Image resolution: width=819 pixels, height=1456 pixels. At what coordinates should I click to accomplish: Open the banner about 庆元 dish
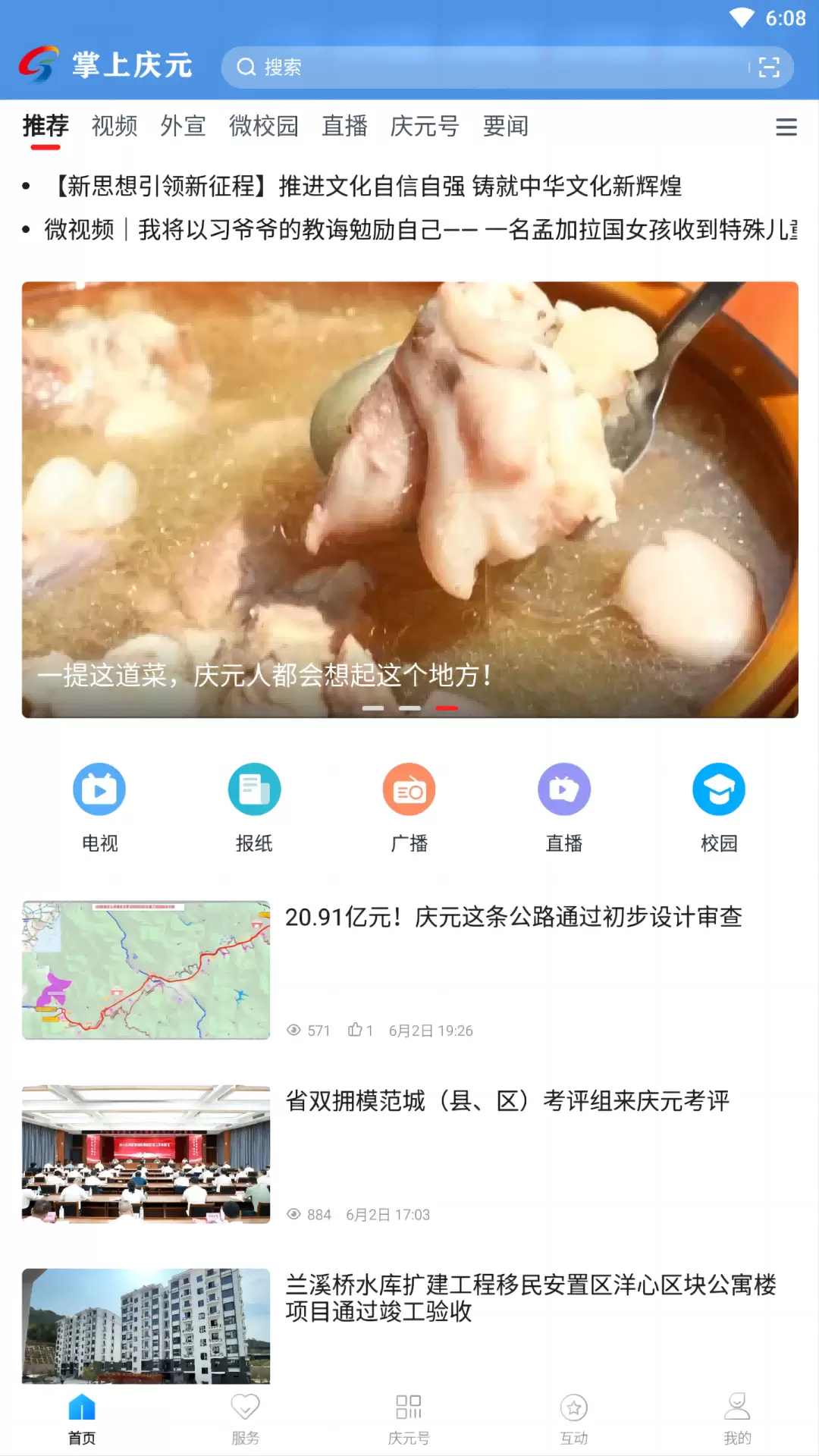[409, 499]
